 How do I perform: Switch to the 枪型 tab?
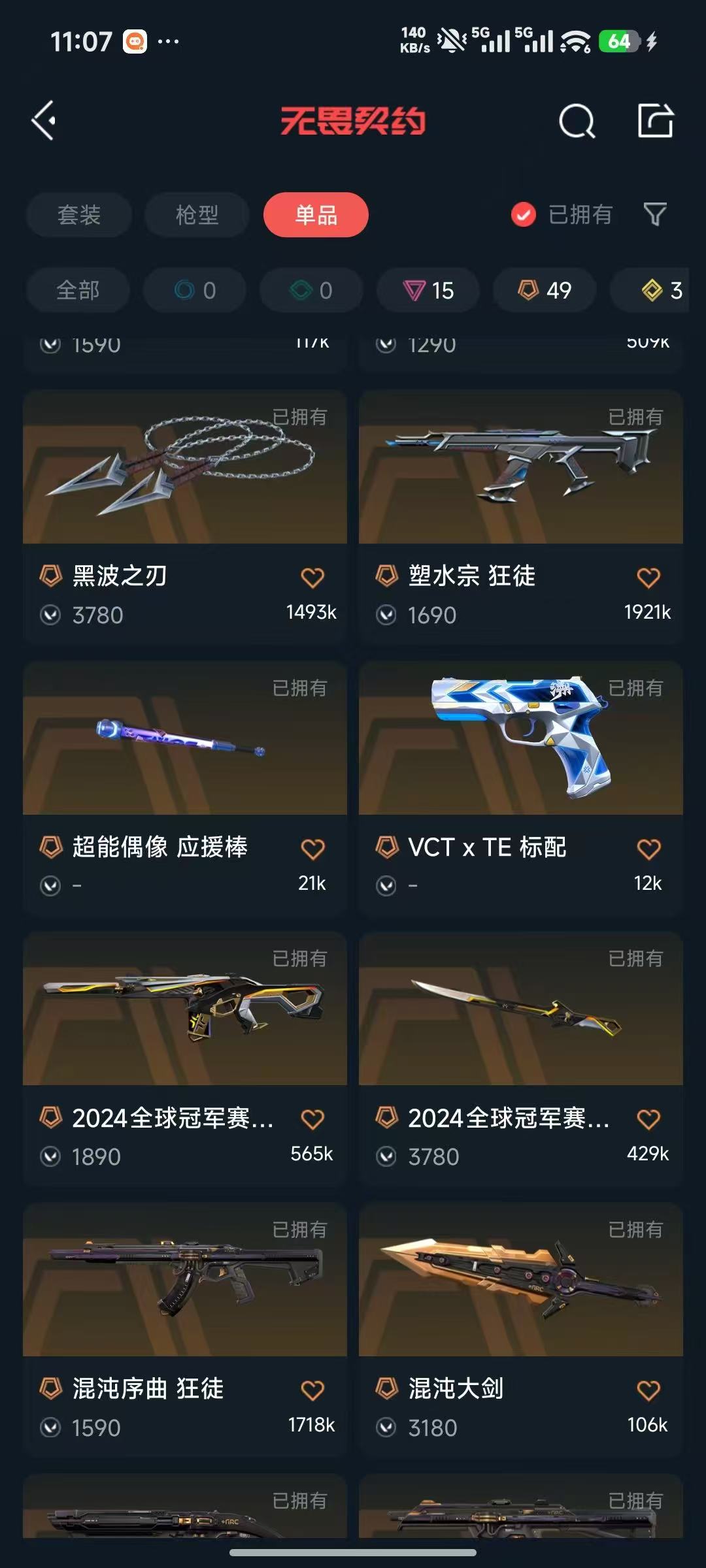[x=197, y=215]
